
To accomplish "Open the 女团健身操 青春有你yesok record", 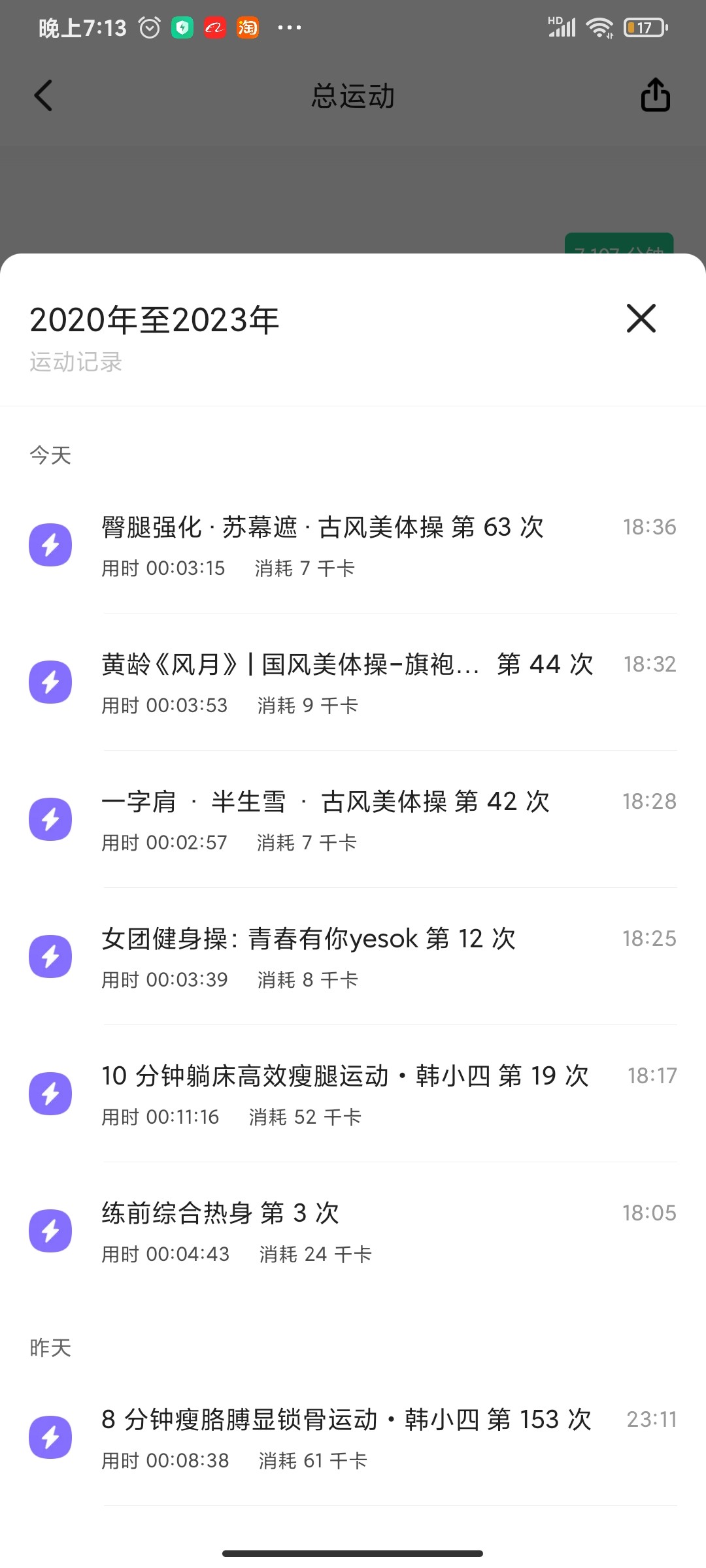I will (353, 957).
